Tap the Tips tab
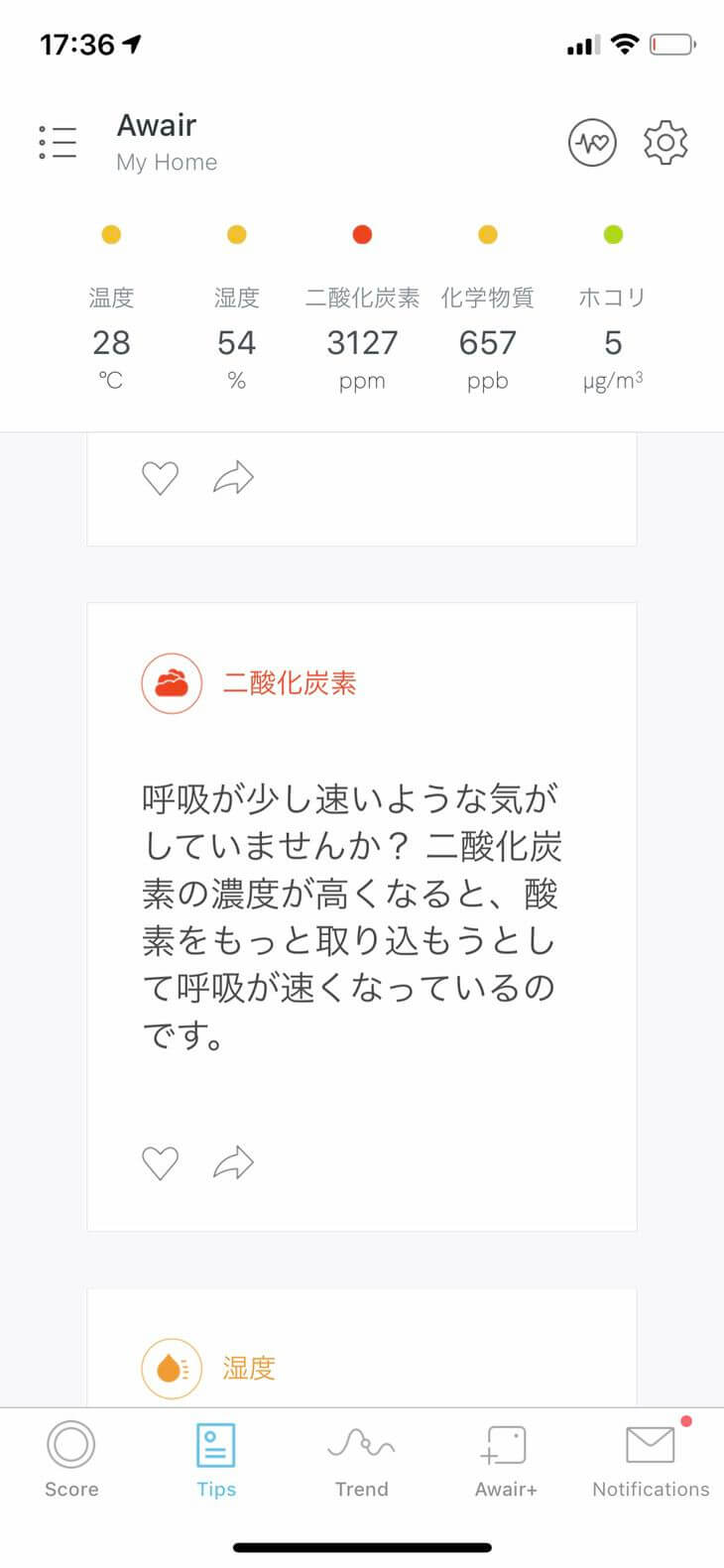The image size is (724, 1568). click(216, 1460)
